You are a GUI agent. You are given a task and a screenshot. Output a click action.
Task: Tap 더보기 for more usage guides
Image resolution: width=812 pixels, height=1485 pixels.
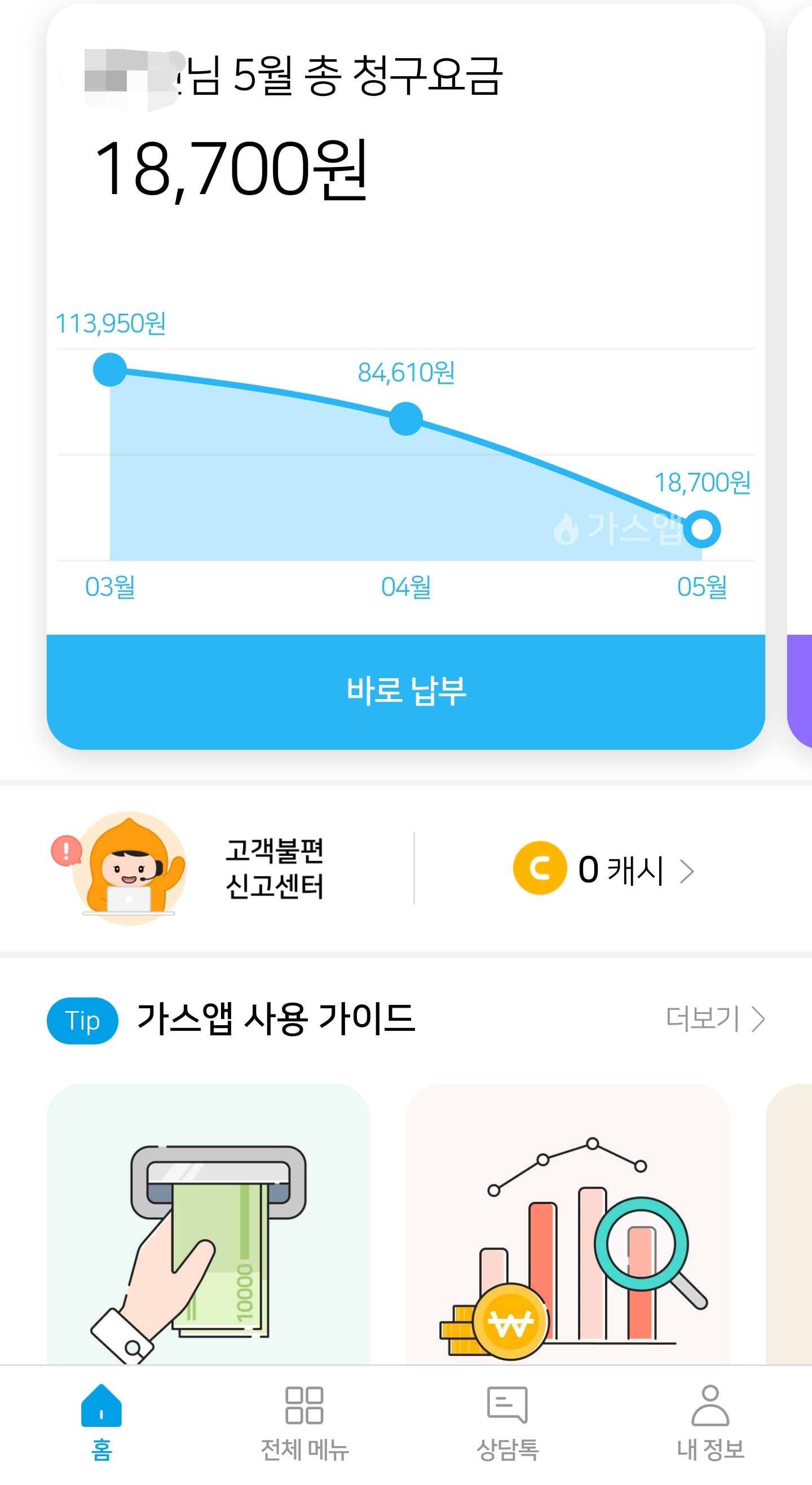click(x=714, y=1019)
